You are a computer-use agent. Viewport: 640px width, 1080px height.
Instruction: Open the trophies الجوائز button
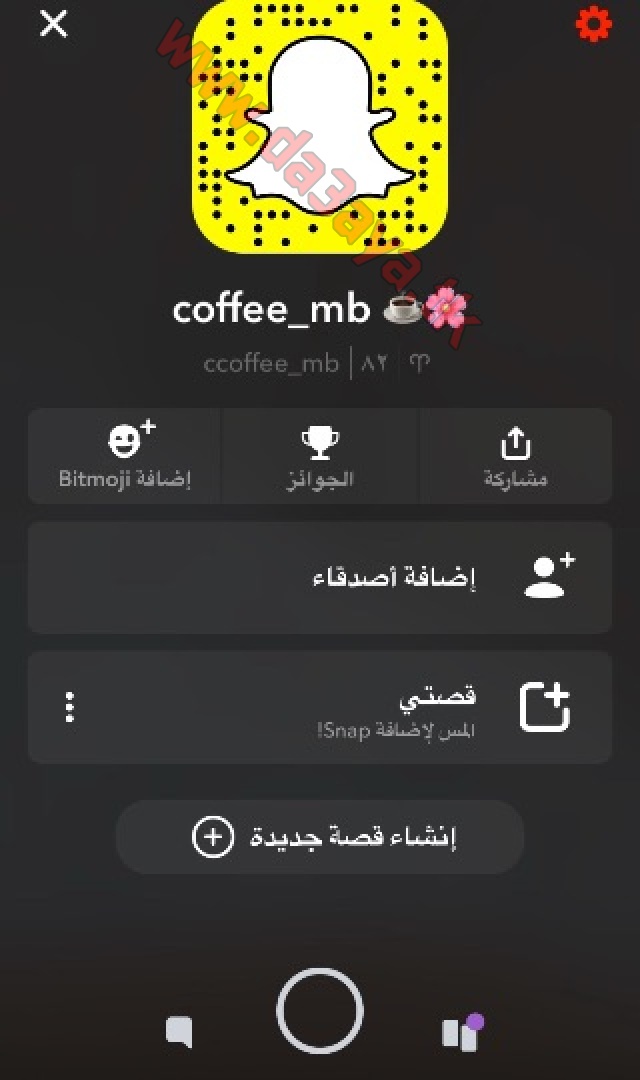[320, 456]
